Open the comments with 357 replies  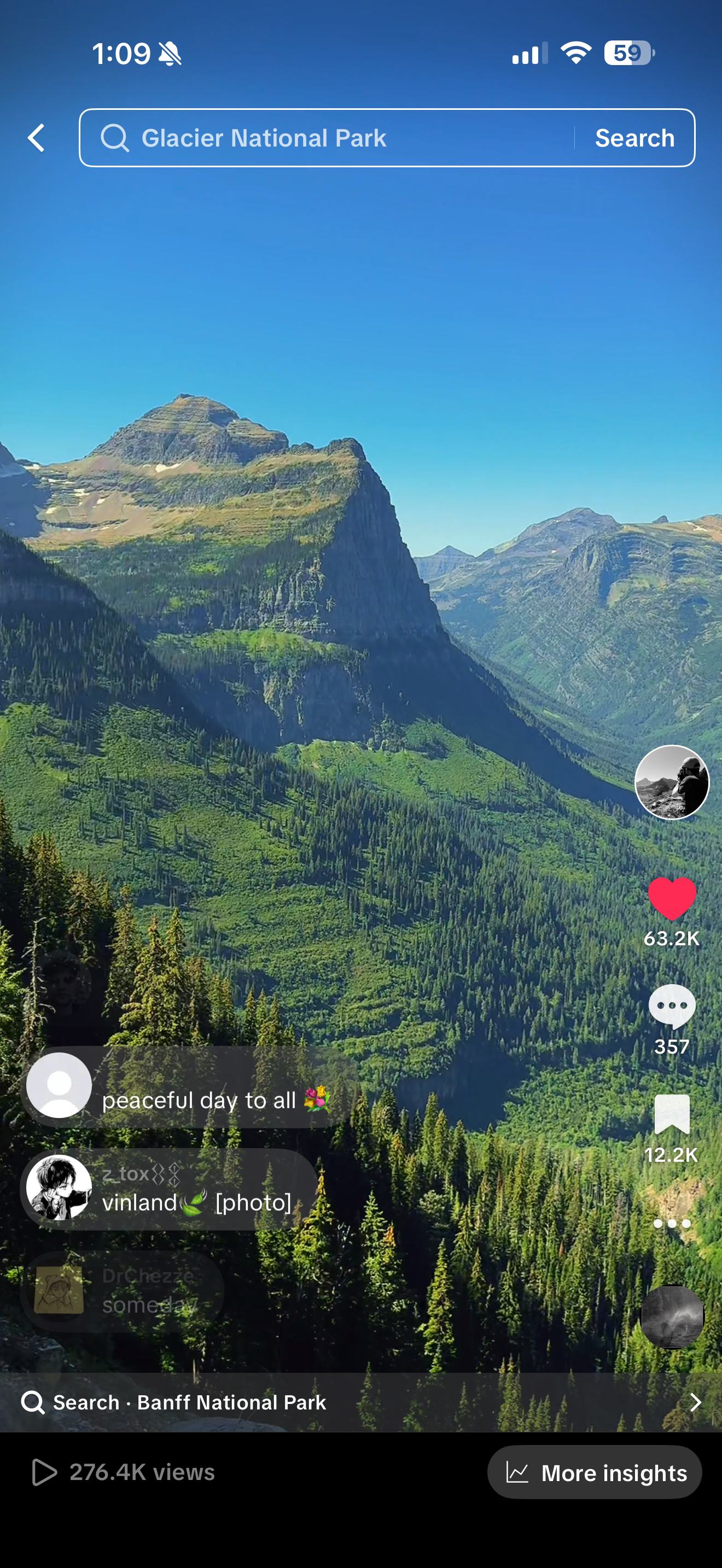click(x=672, y=1007)
